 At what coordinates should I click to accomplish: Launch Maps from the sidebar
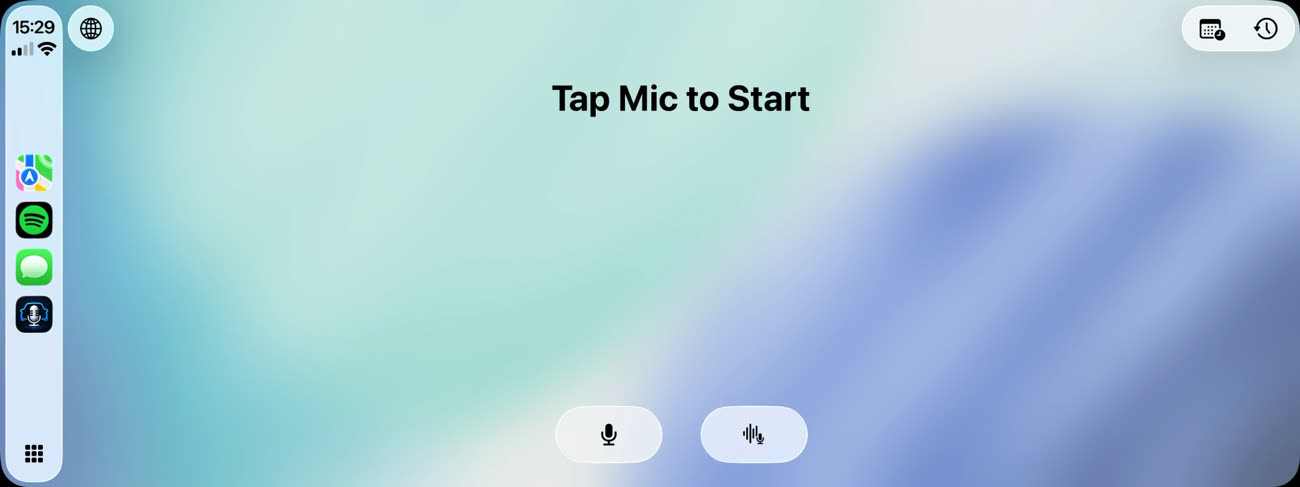pos(34,173)
